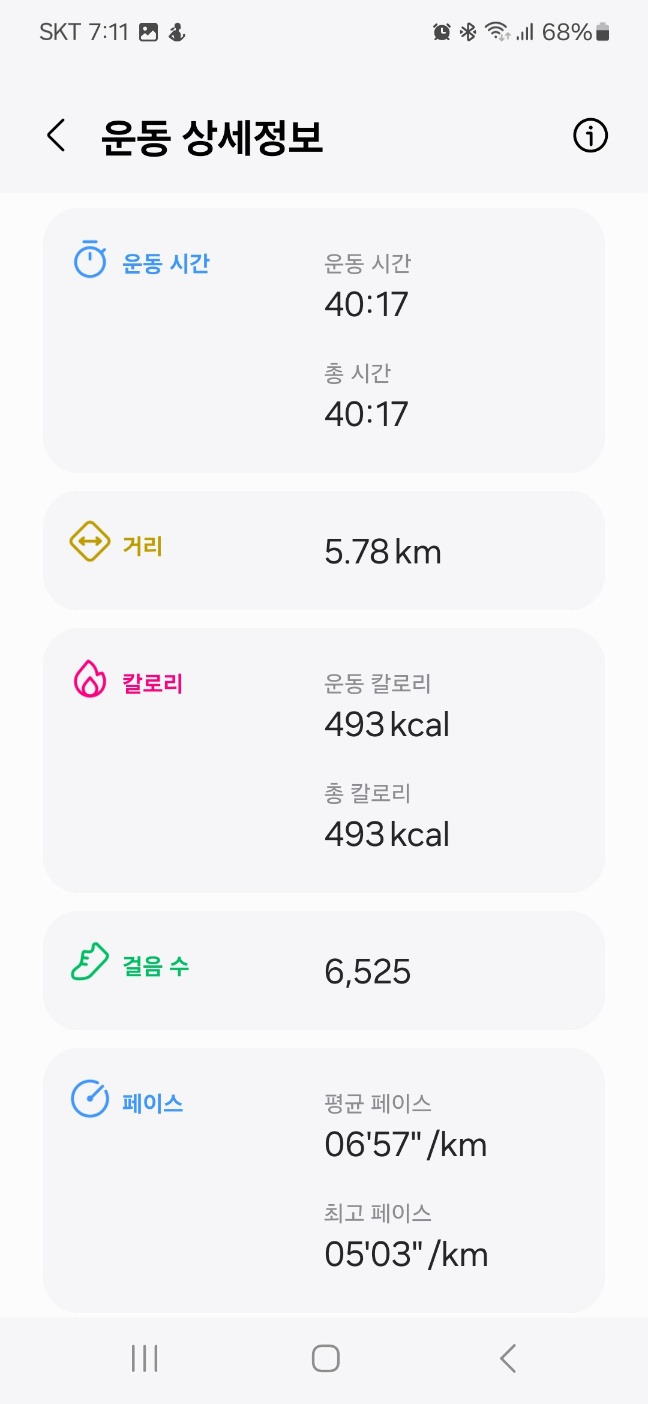Go to the home screen
Viewport: 648px width, 1404px height.
click(325, 1358)
